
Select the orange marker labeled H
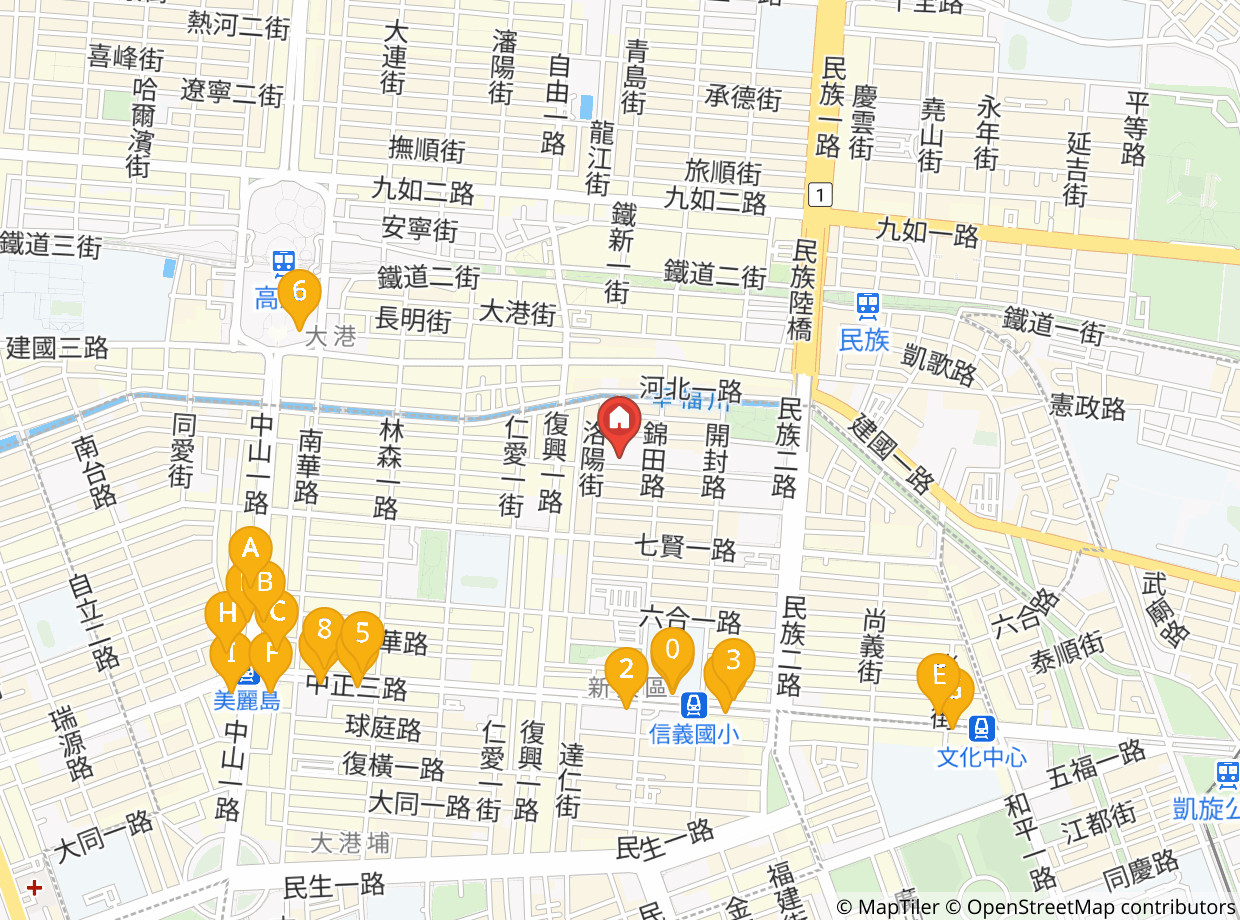tap(226, 614)
